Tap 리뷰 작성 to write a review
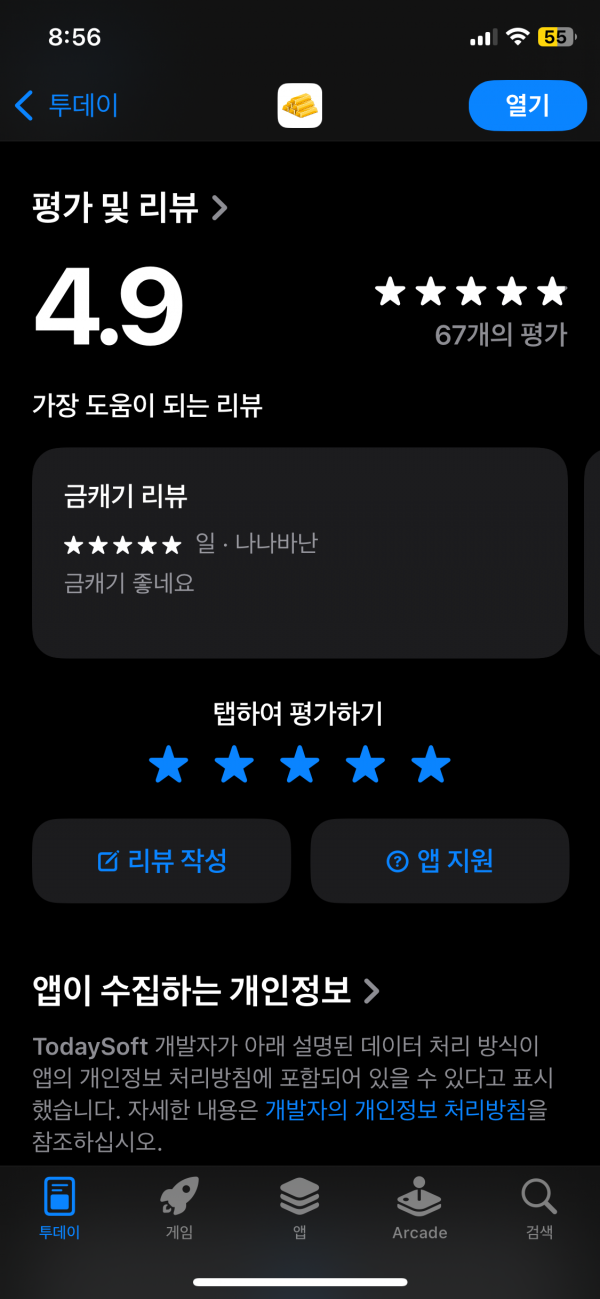The image size is (600, 1299). 162,861
